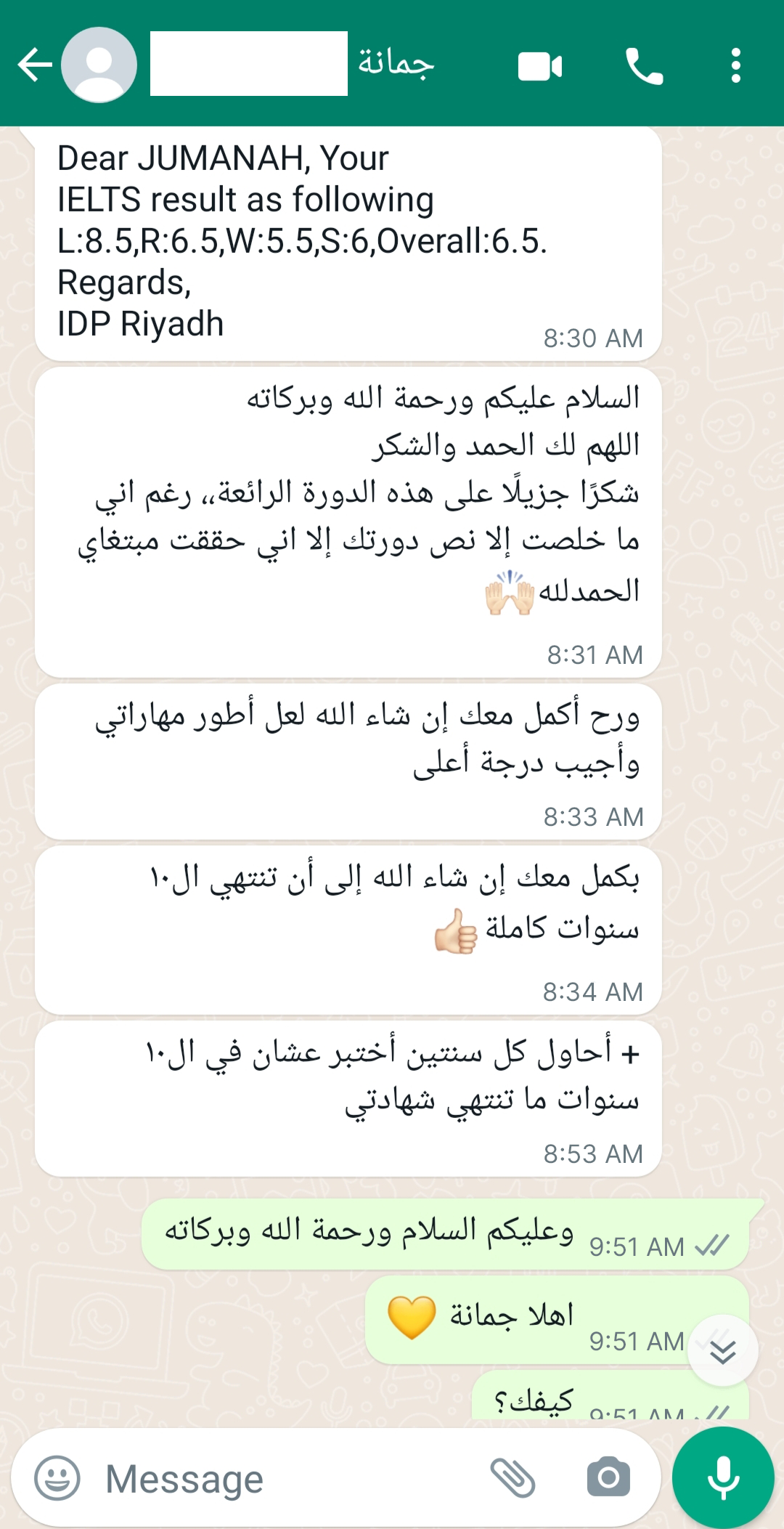Tap the microphone to record voice
The image size is (784, 1529).
coord(723,1477)
